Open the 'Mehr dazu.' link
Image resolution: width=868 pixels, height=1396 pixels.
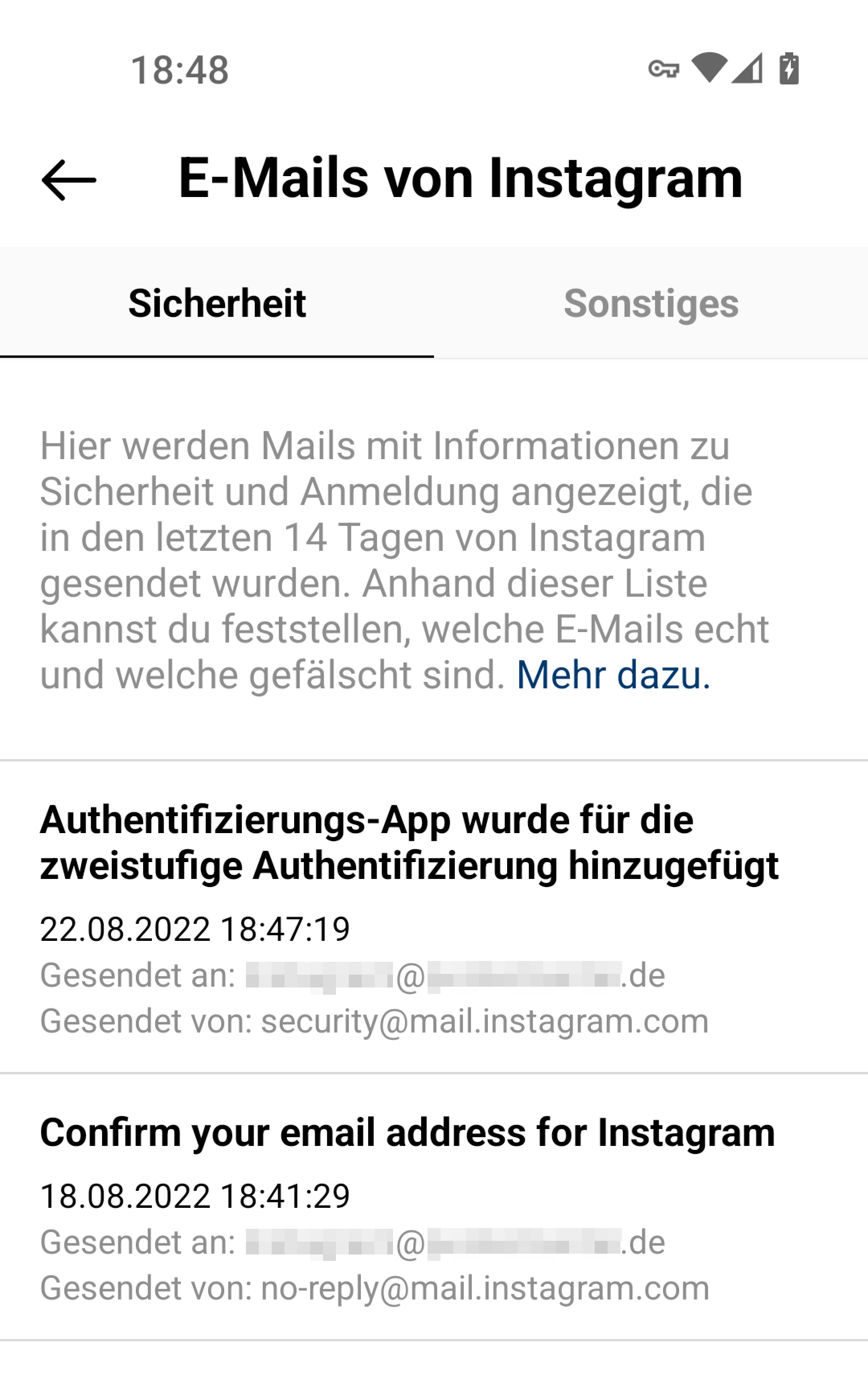coord(613,675)
